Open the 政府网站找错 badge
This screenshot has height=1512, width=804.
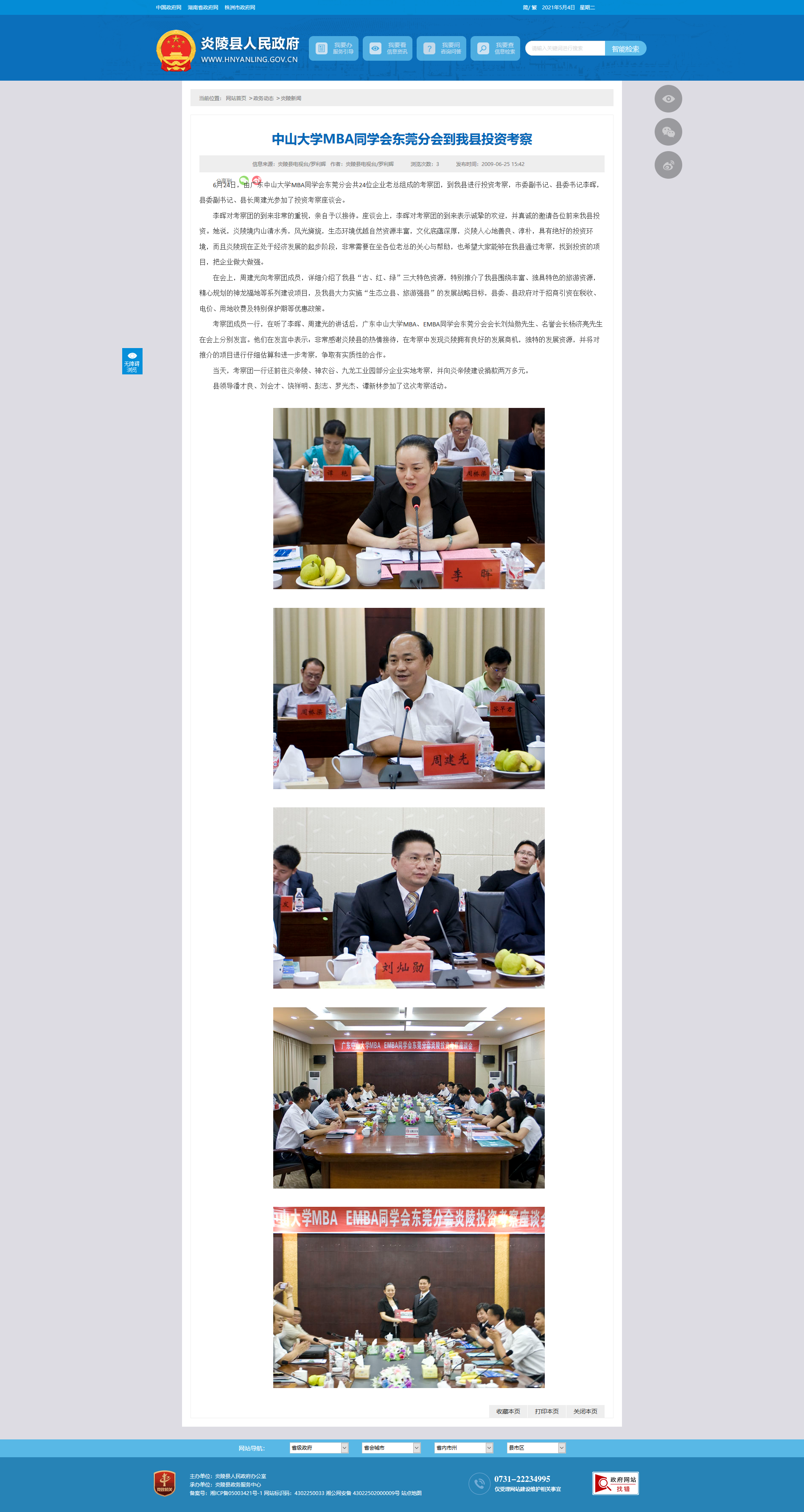coord(615,1484)
